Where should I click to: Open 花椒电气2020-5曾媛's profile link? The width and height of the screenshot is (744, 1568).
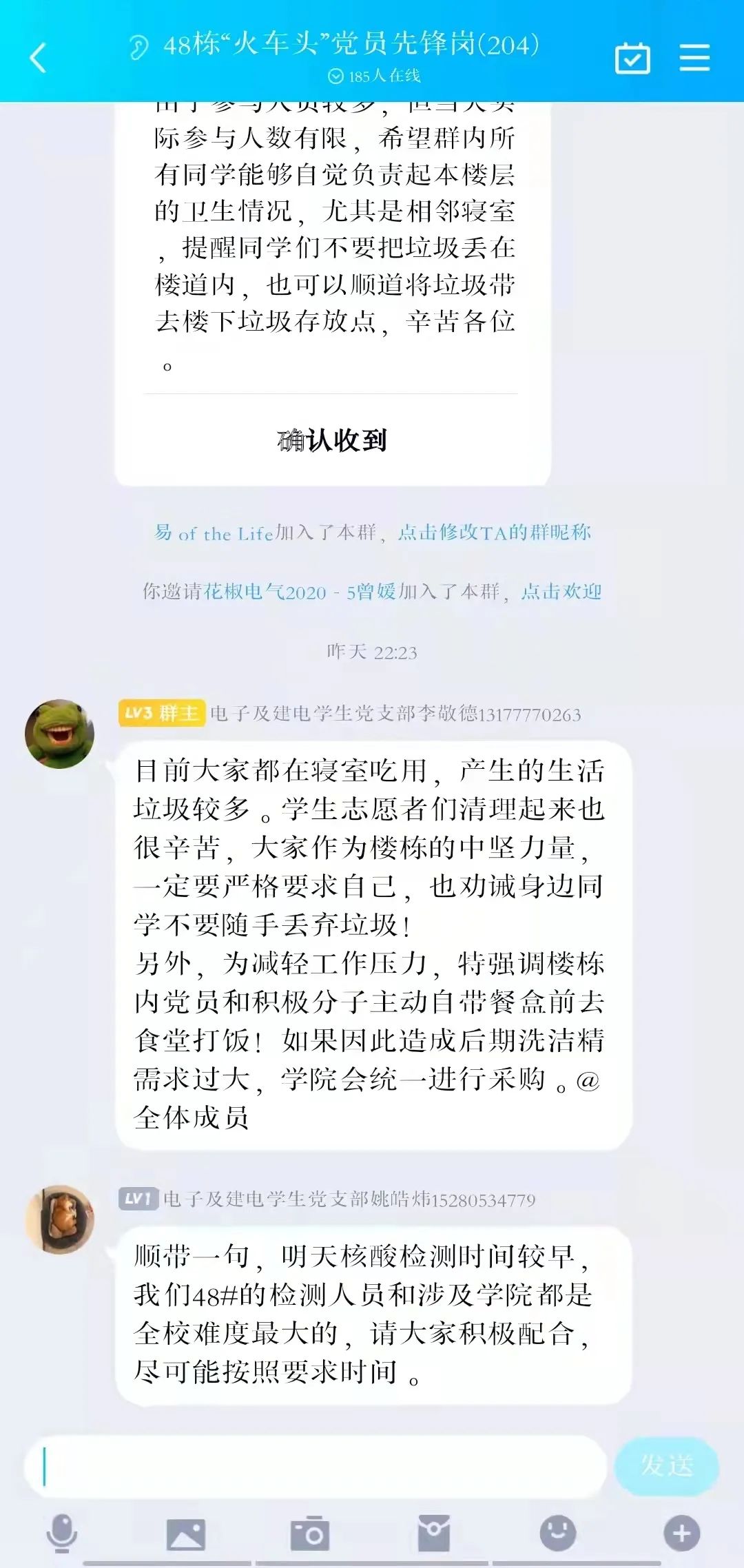tap(300, 592)
